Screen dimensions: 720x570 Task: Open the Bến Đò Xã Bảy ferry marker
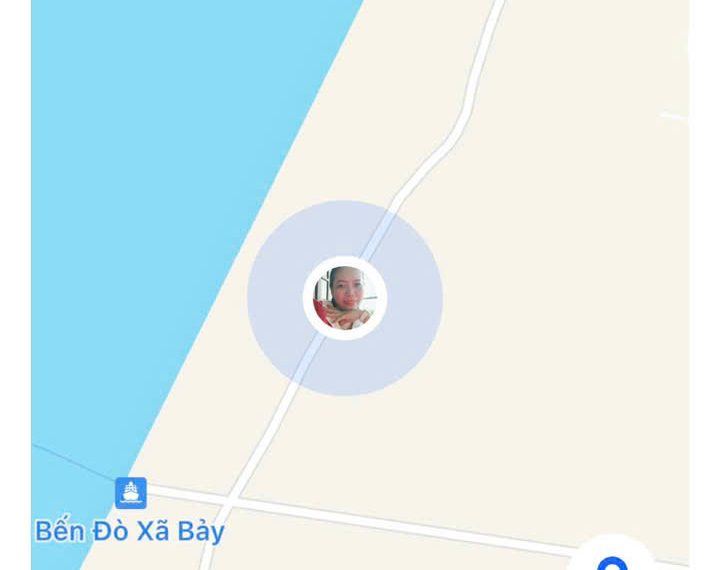[130, 493]
